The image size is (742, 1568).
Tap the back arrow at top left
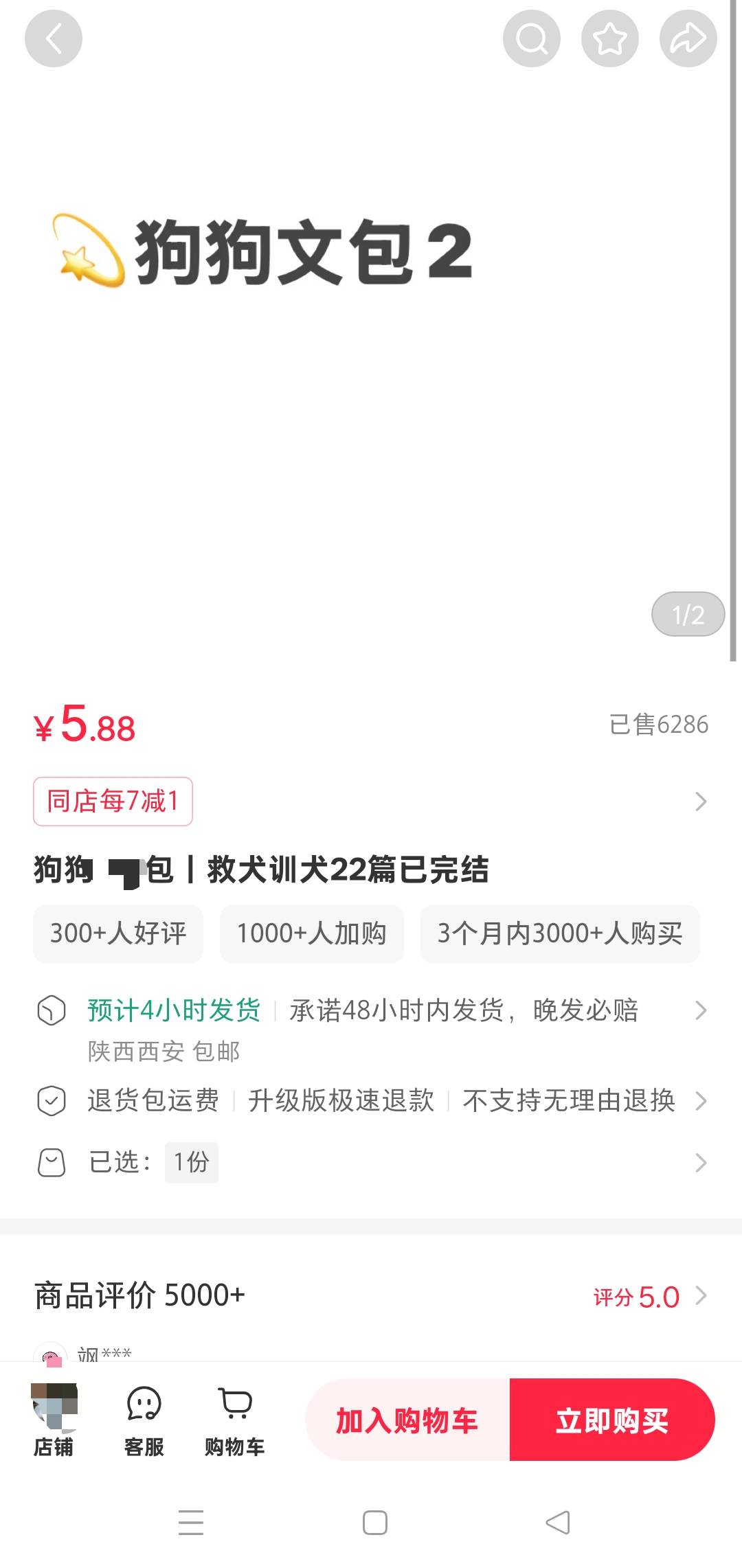pyautogui.click(x=53, y=38)
